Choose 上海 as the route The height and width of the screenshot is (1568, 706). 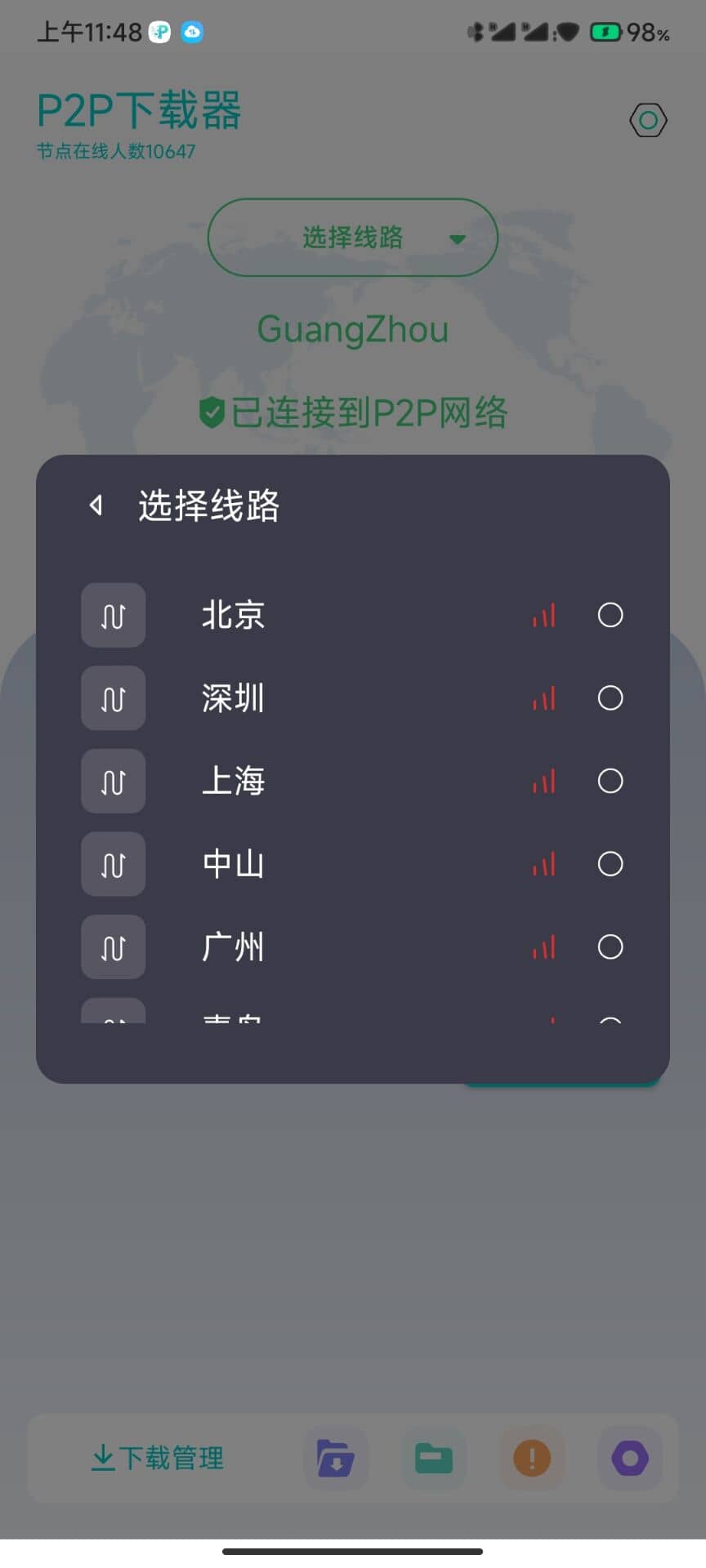coord(610,781)
